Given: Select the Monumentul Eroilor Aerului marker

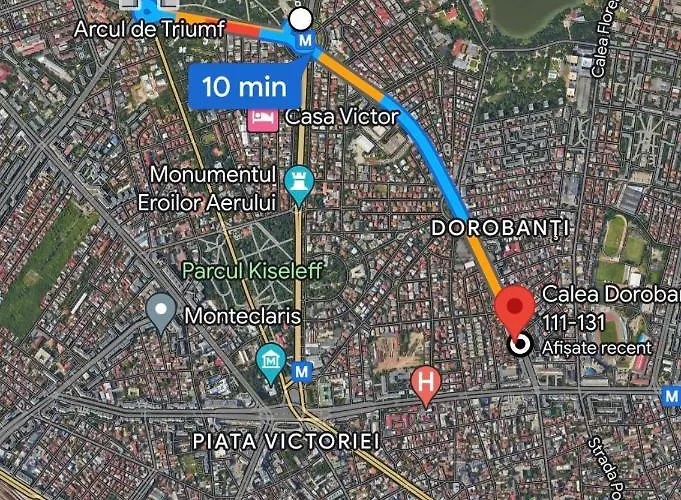Looking at the screenshot, I should 298,183.
